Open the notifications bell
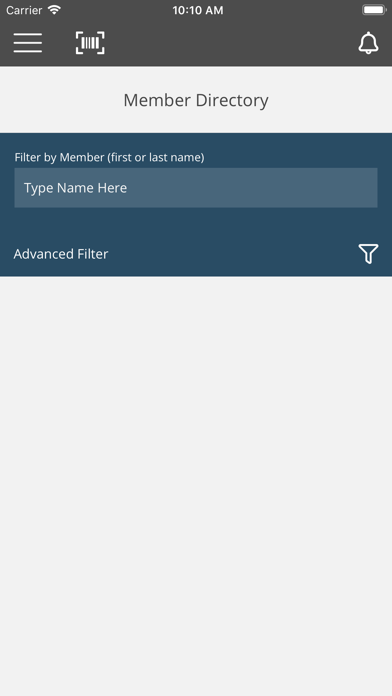The image size is (392, 696). 368,43
